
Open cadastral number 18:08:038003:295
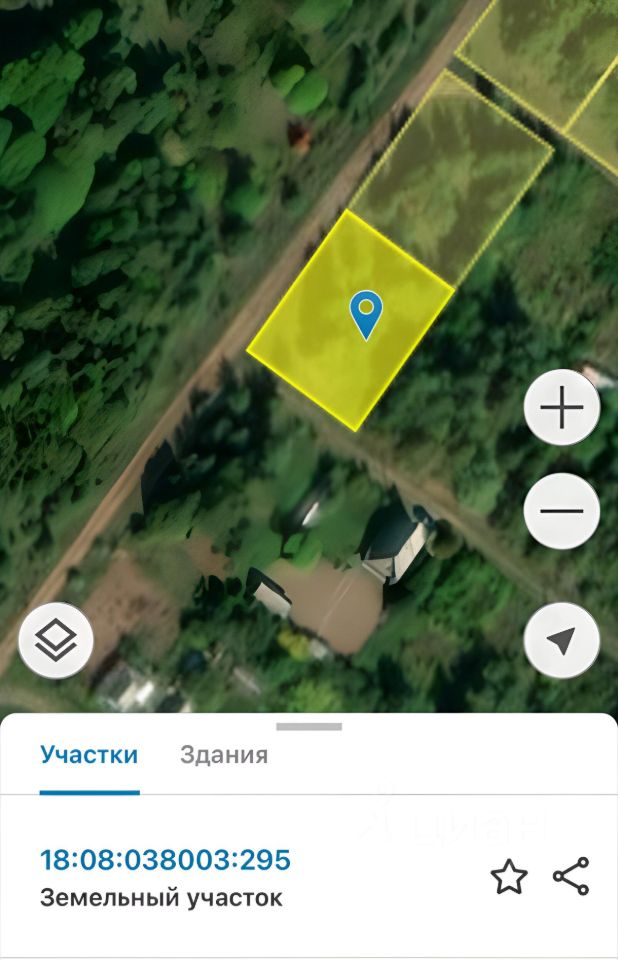click(165, 859)
